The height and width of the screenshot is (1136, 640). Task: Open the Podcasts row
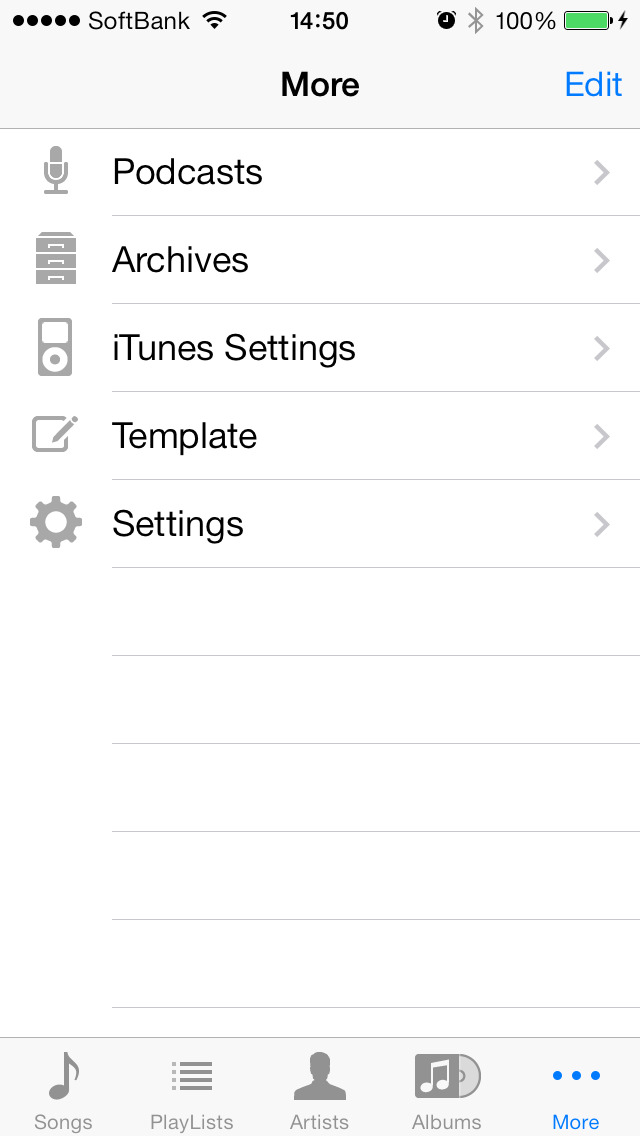click(x=320, y=172)
